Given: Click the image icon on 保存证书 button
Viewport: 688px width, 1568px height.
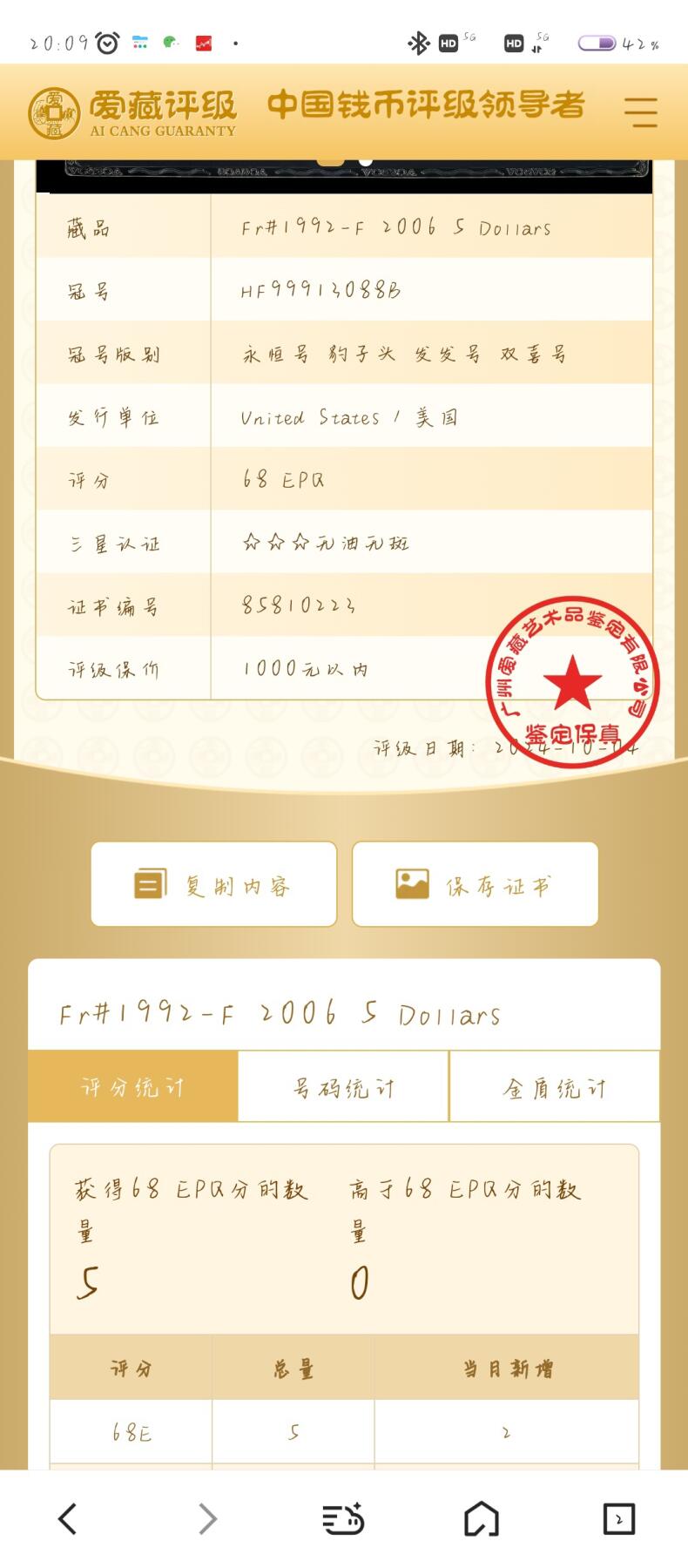Looking at the screenshot, I should (x=410, y=883).
